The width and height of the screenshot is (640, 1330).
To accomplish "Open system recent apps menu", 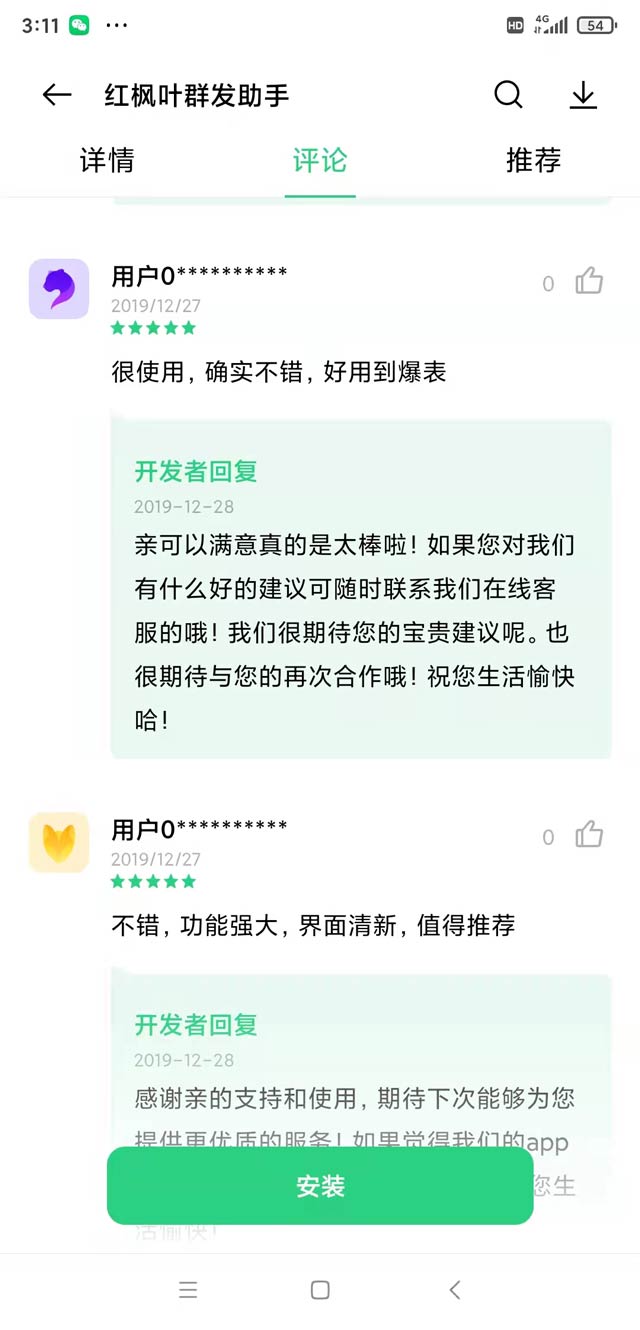I will (x=188, y=1290).
